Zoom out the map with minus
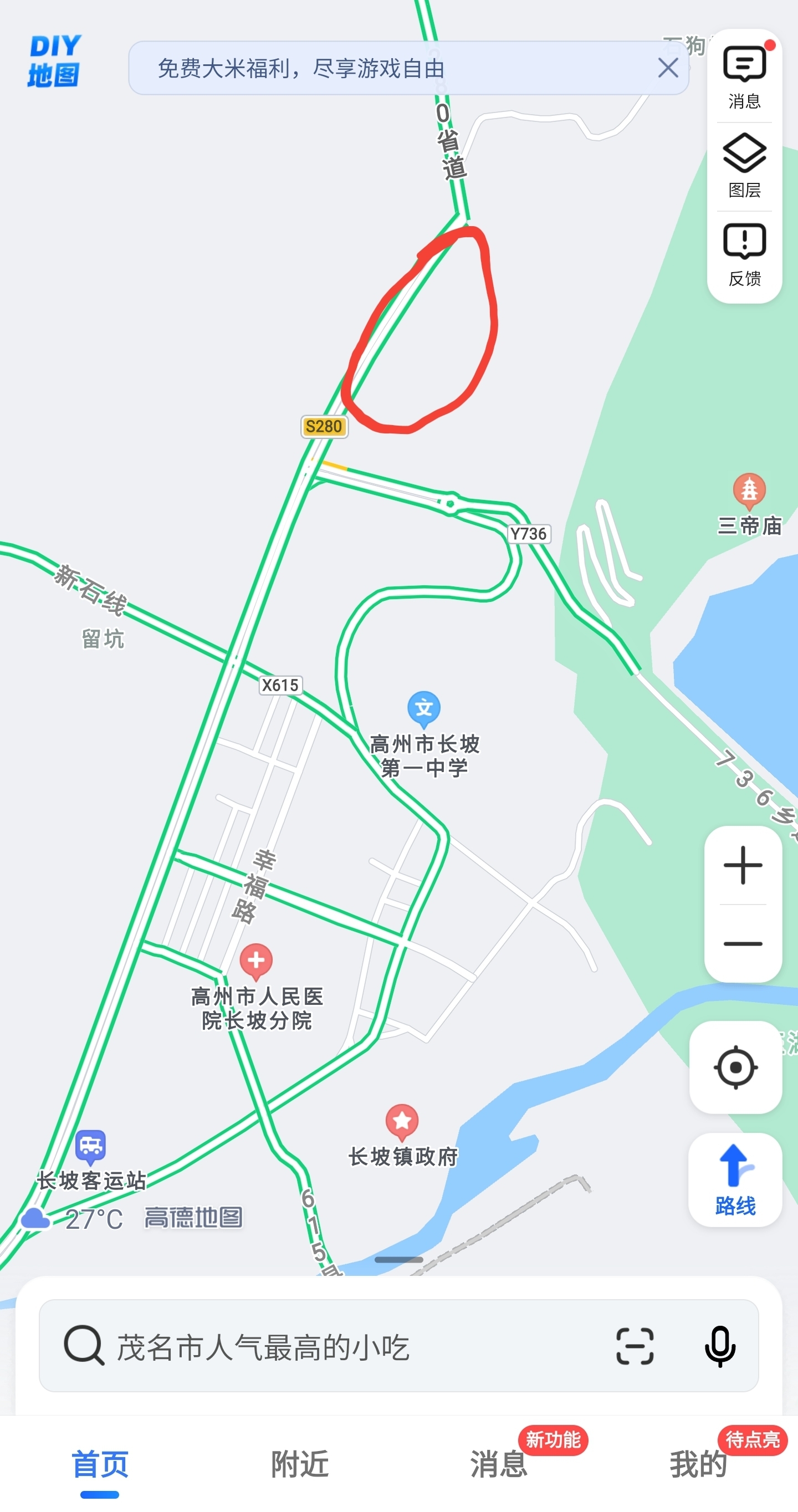This screenshot has height=1512, width=798. point(743,943)
